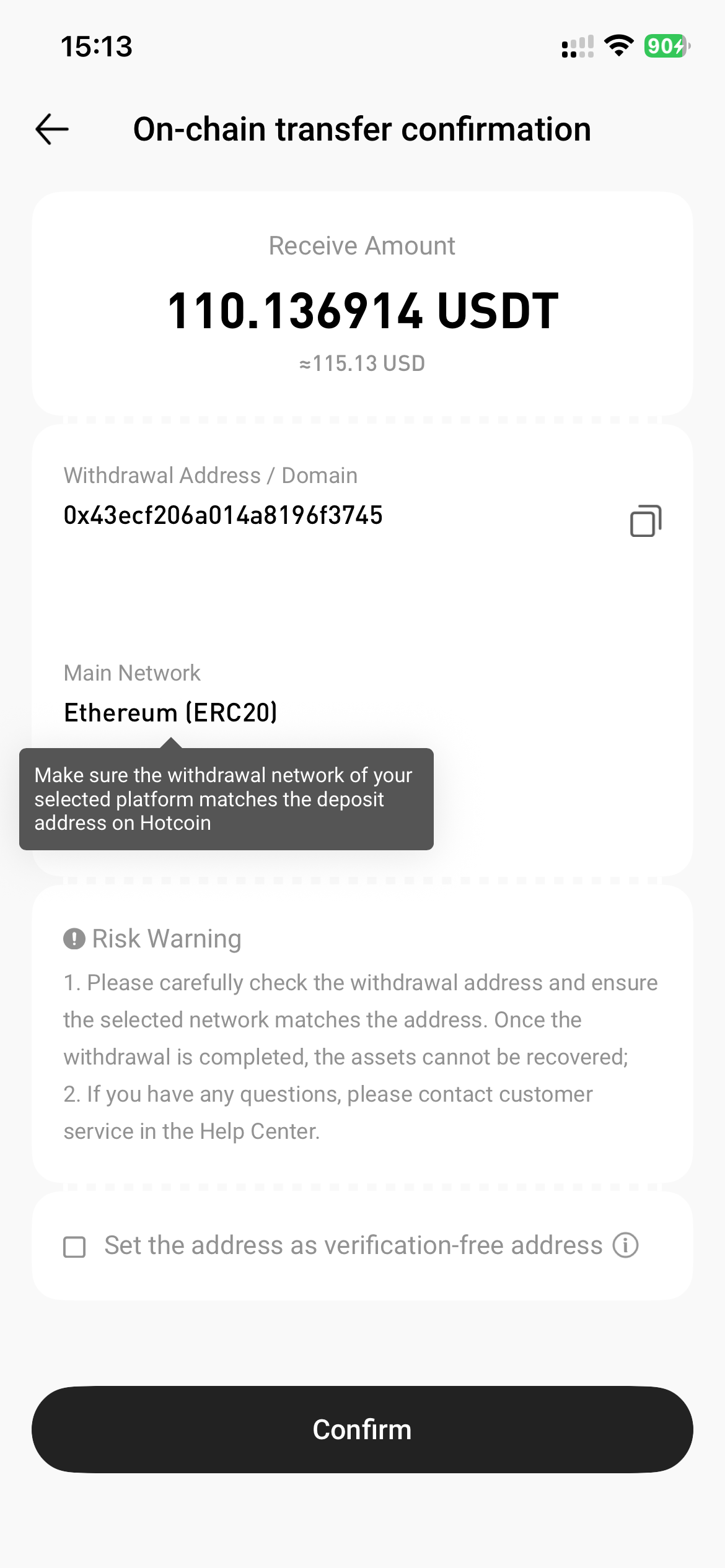725x1568 pixels.
Task: Confirm the on-chain transfer
Action: pos(362,1429)
